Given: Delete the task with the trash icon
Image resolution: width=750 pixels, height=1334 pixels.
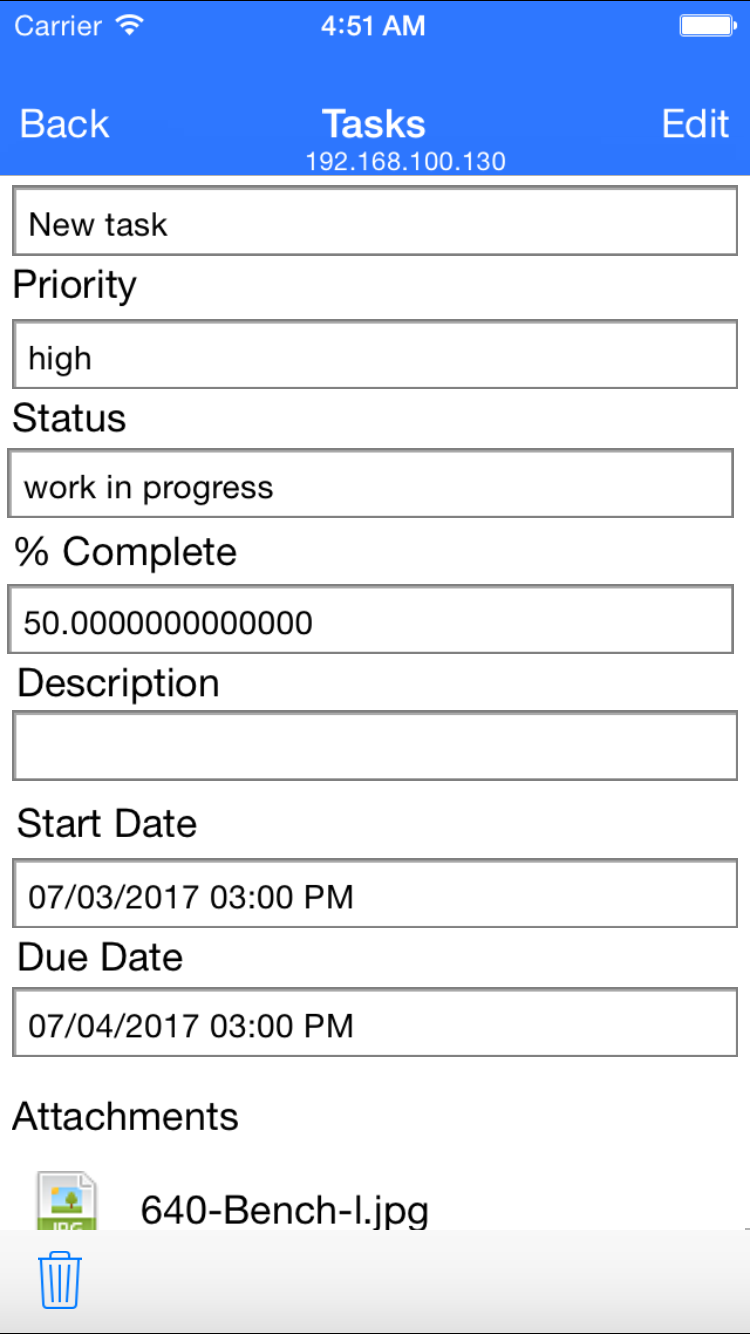Looking at the screenshot, I should [60, 1280].
